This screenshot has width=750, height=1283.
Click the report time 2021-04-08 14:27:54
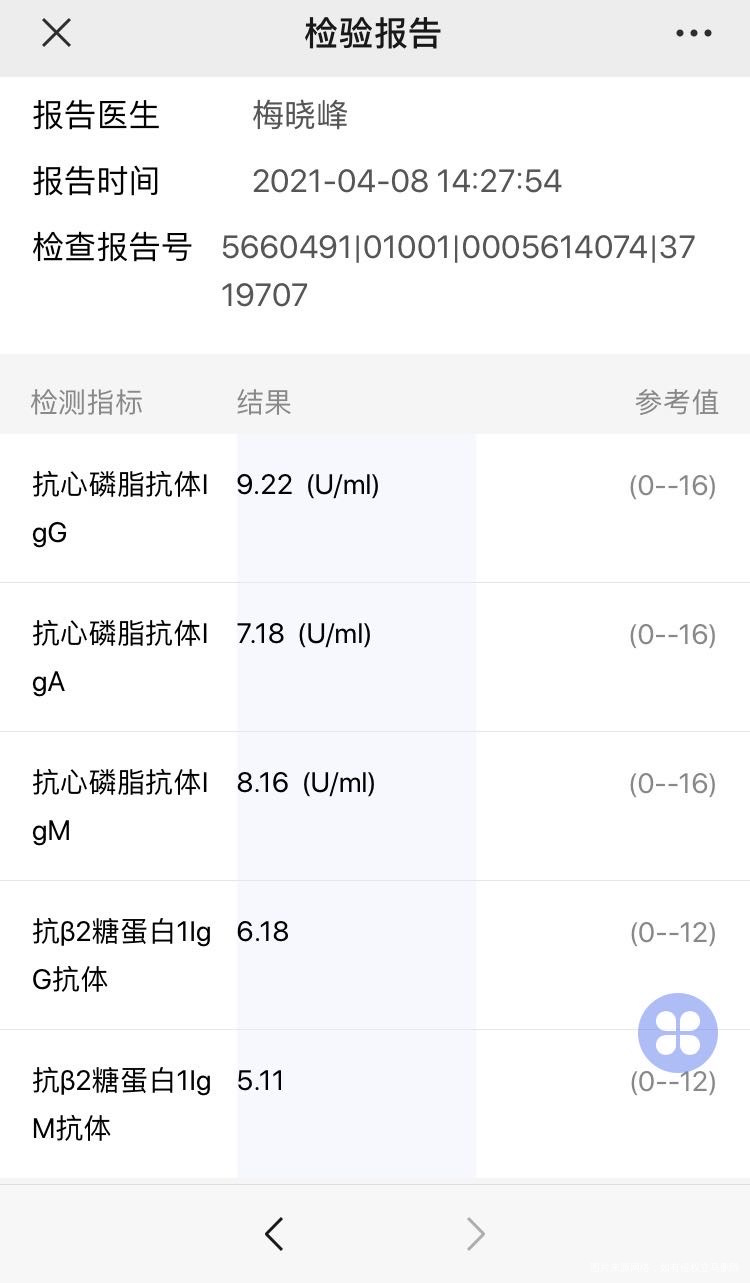click(409, 181)
